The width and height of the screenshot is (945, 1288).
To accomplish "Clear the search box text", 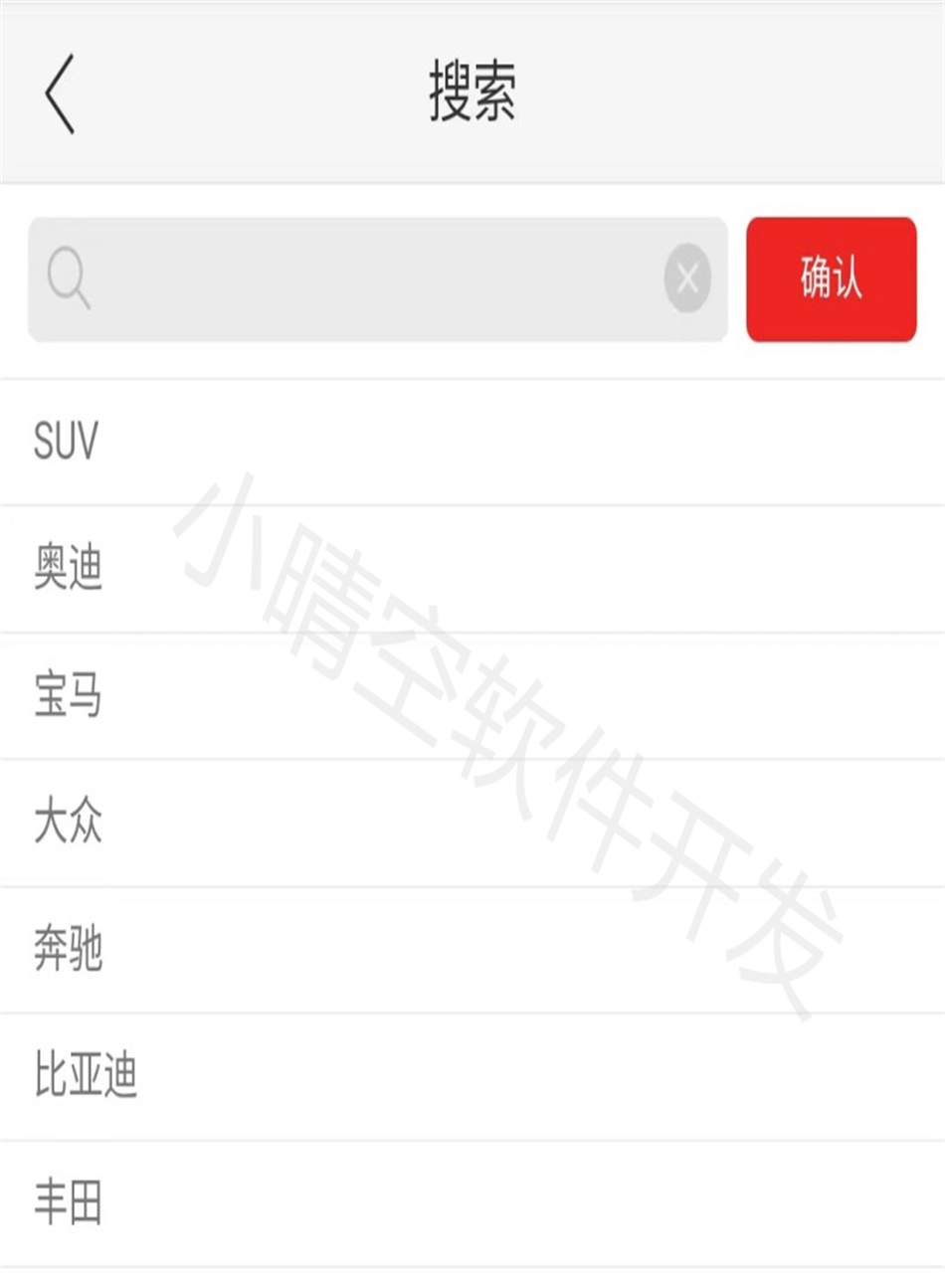I will [x=687, y=278].
